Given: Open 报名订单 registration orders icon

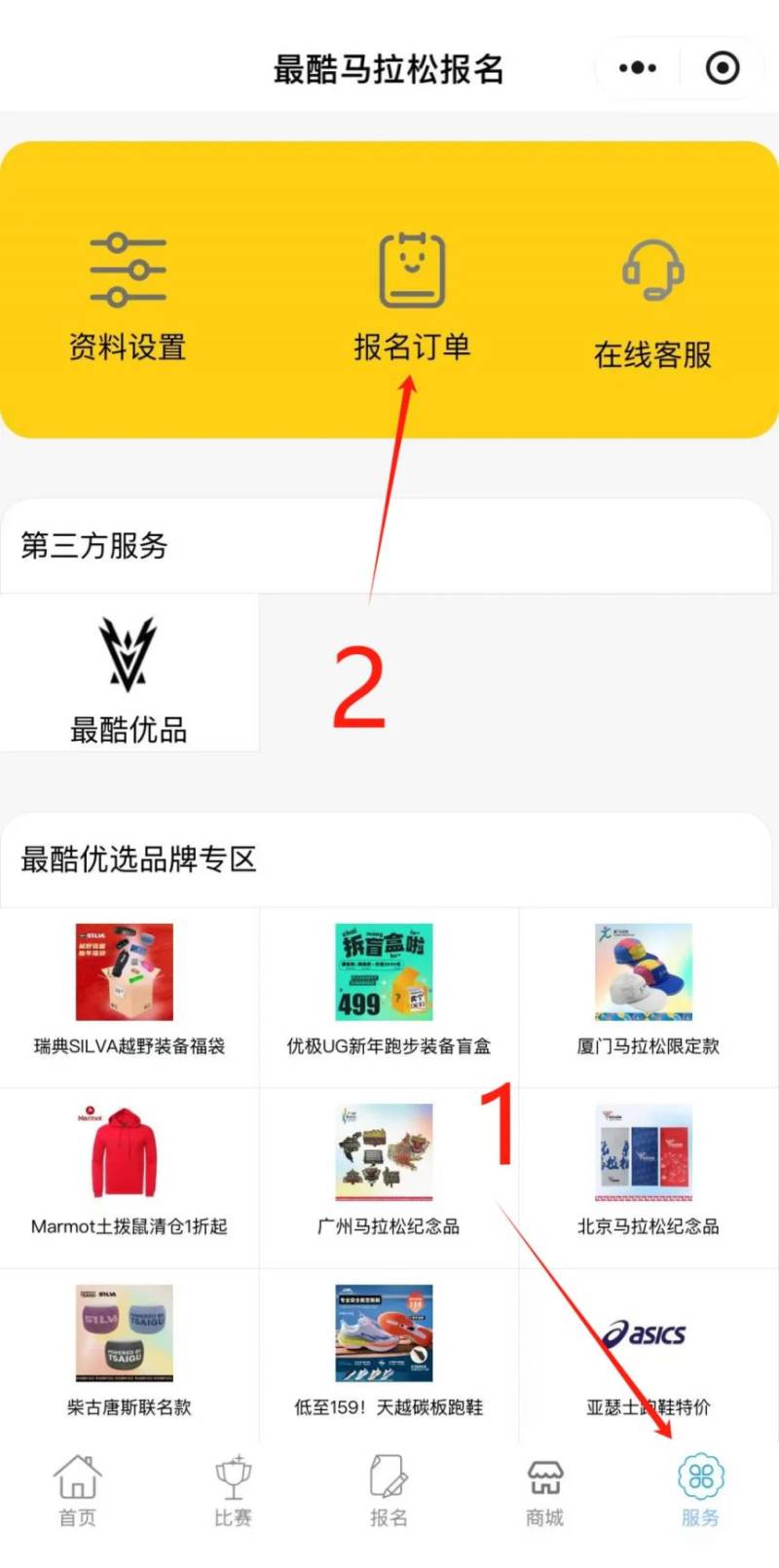Looking at the screenshot, I should tap(412, 292).
